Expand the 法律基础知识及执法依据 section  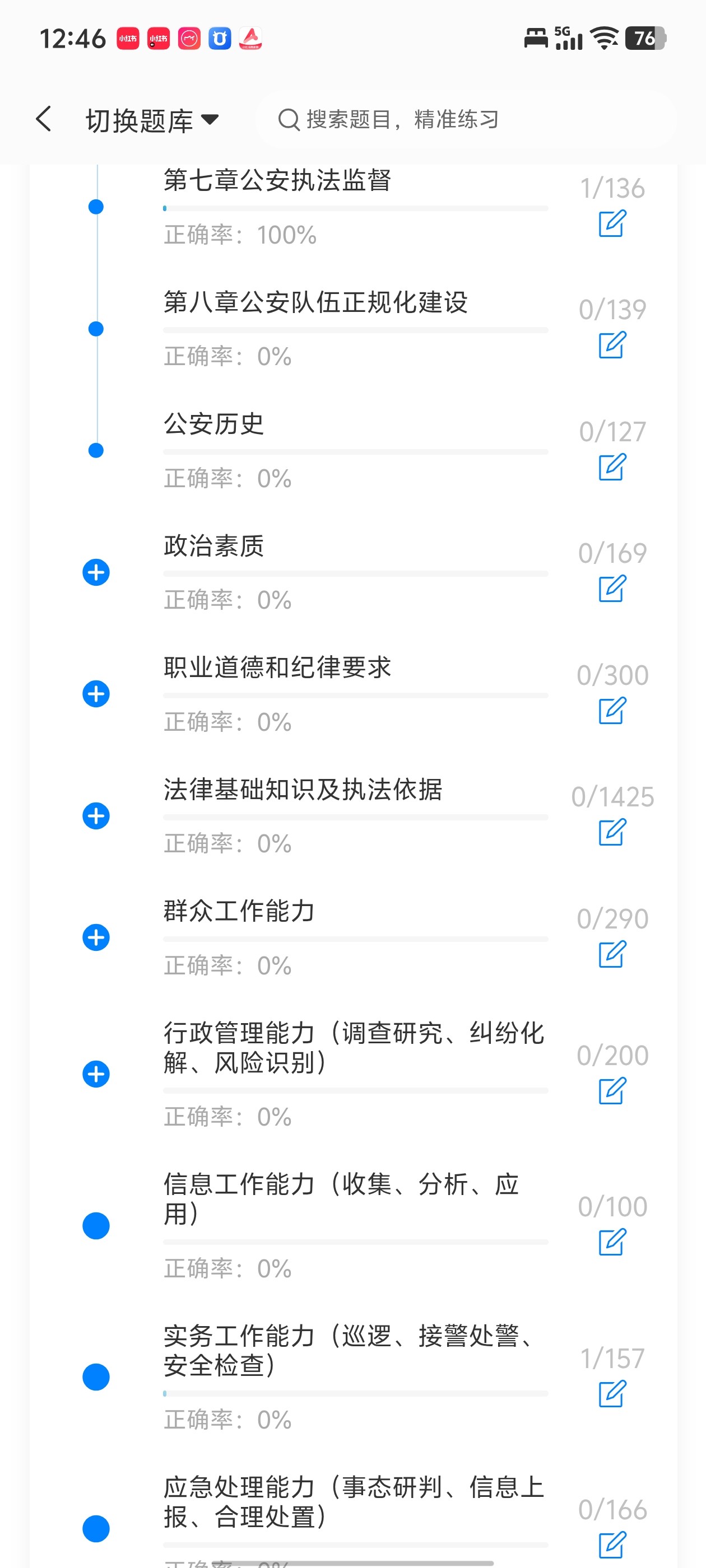(96, 816)
